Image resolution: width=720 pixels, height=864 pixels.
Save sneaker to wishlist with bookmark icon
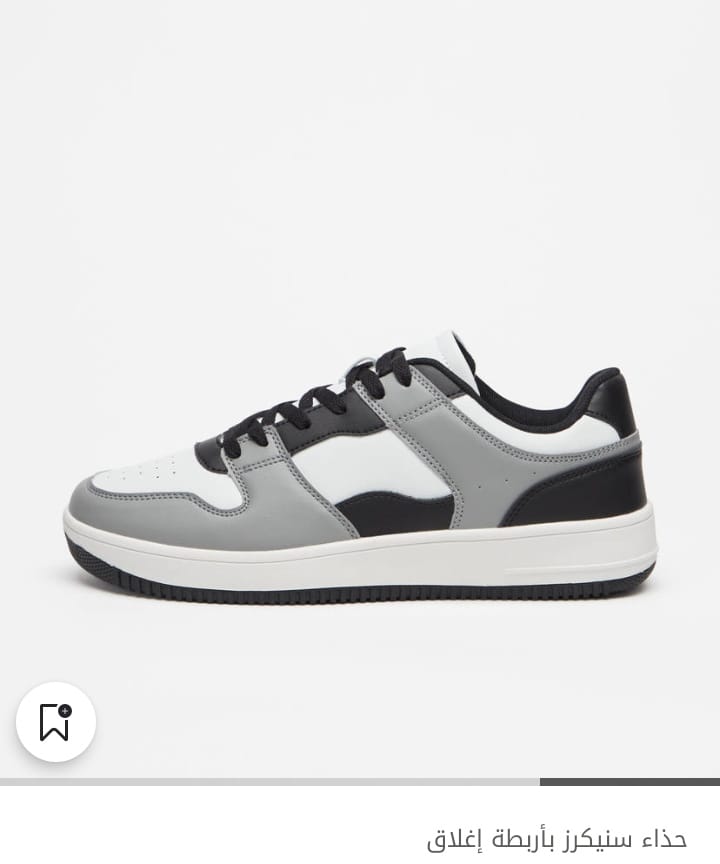coord(56,721)
